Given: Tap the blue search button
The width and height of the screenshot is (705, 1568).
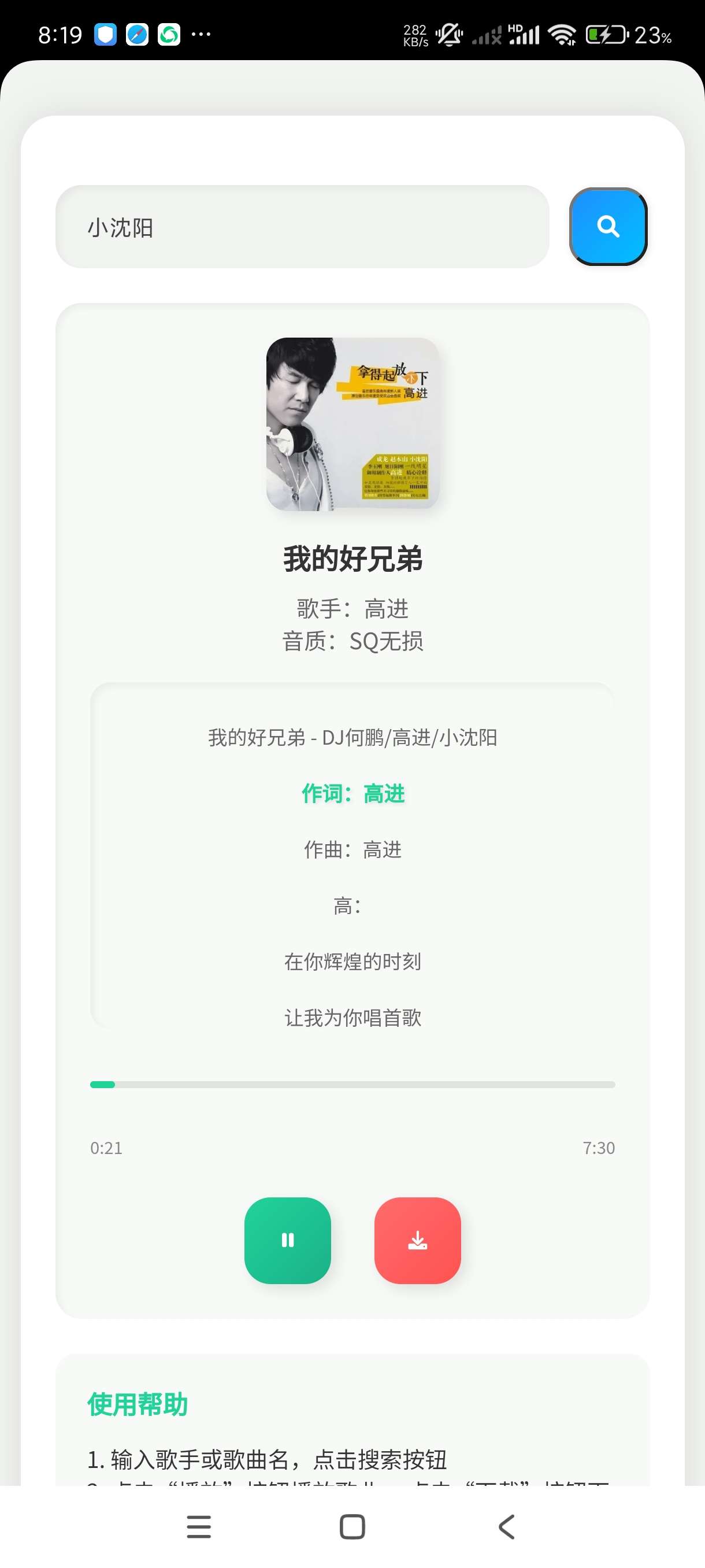Looking at the screenshot, I should (x=608, y=227).
